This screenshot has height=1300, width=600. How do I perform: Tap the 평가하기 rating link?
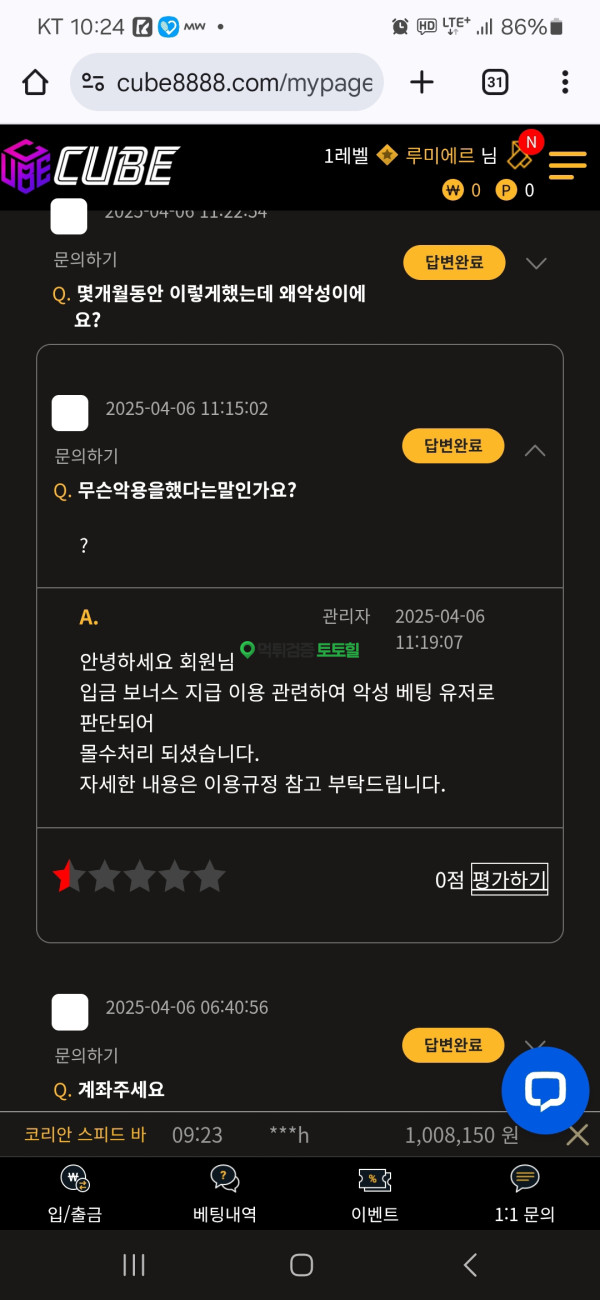(x=509, y=880)
